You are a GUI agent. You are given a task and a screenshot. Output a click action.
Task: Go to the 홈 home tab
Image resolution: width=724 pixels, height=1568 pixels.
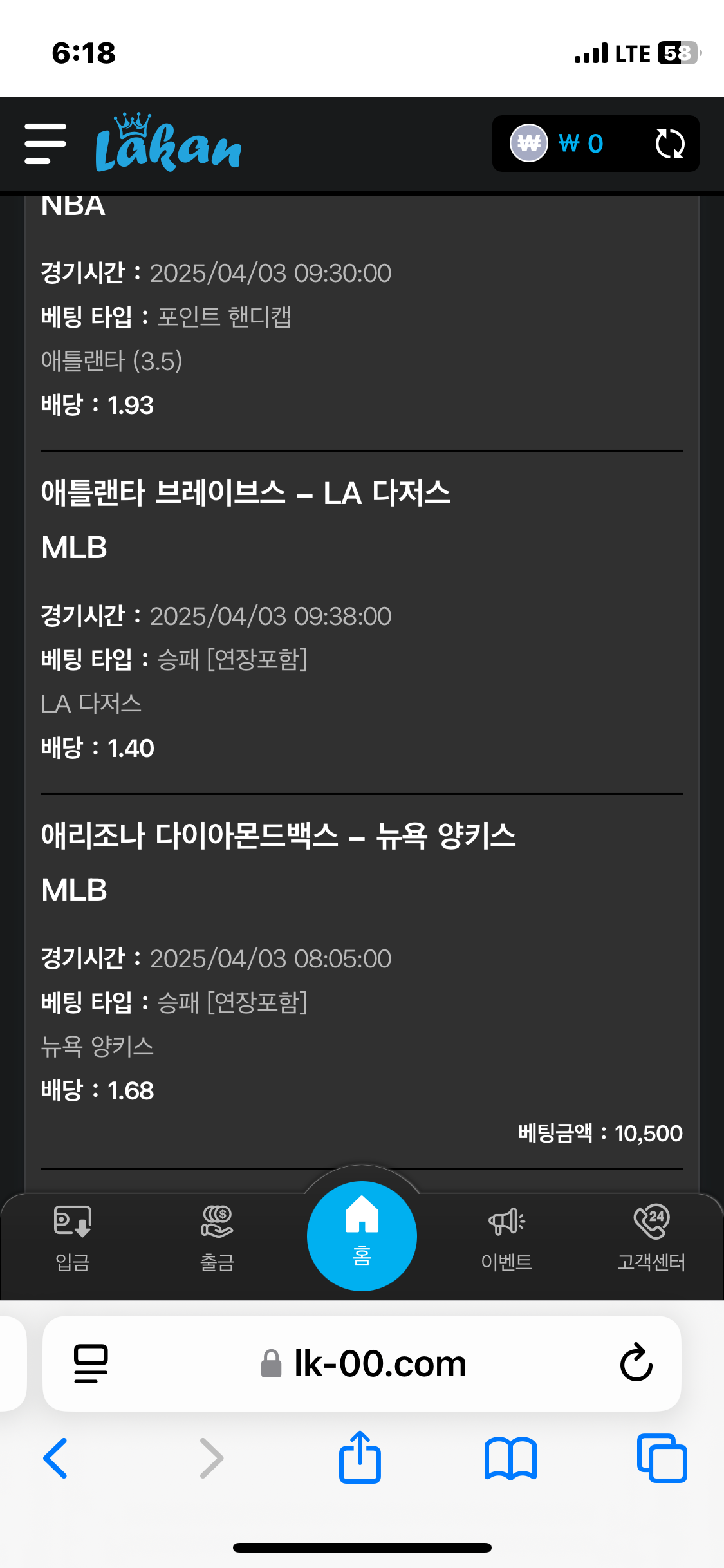pyautogui.click(x=362, y=1236)
